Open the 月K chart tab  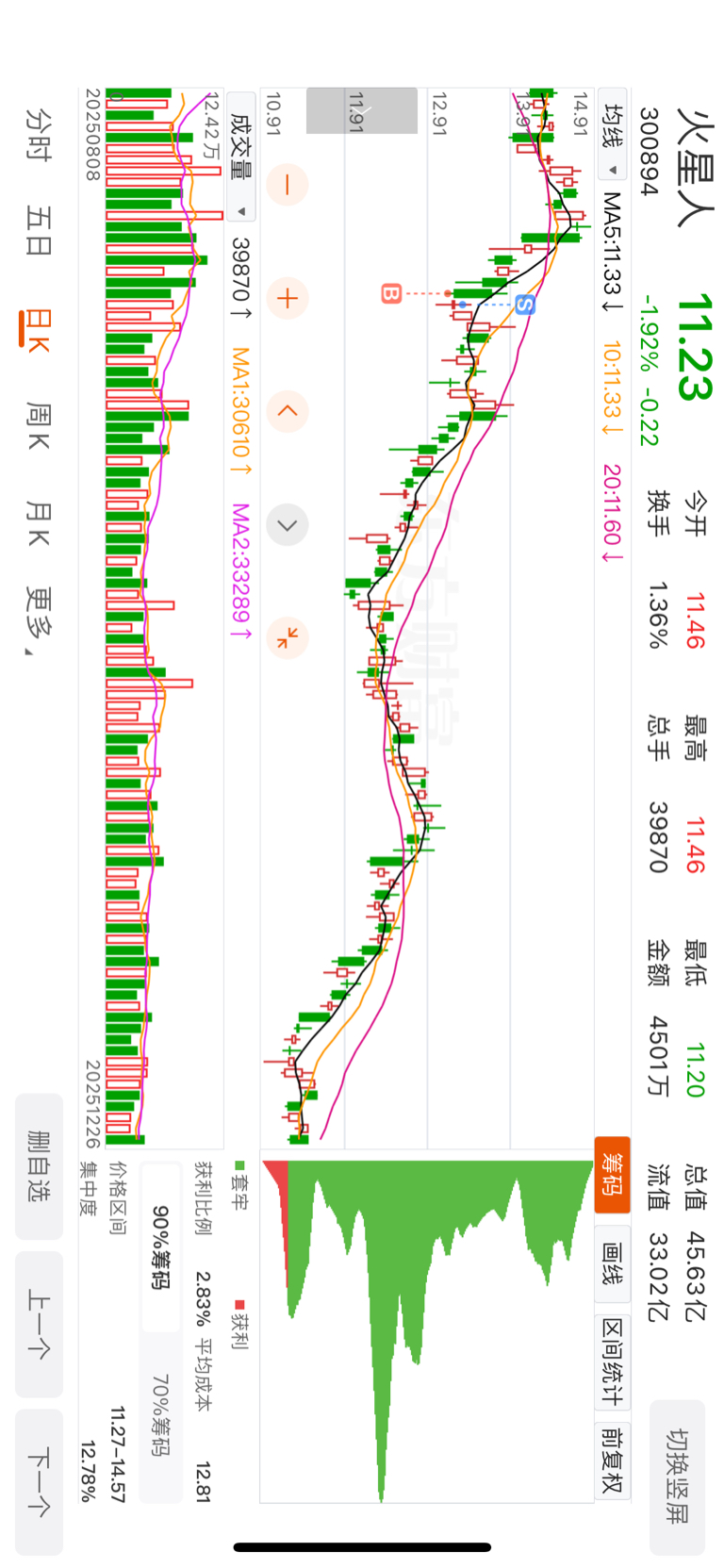[39, 524]
